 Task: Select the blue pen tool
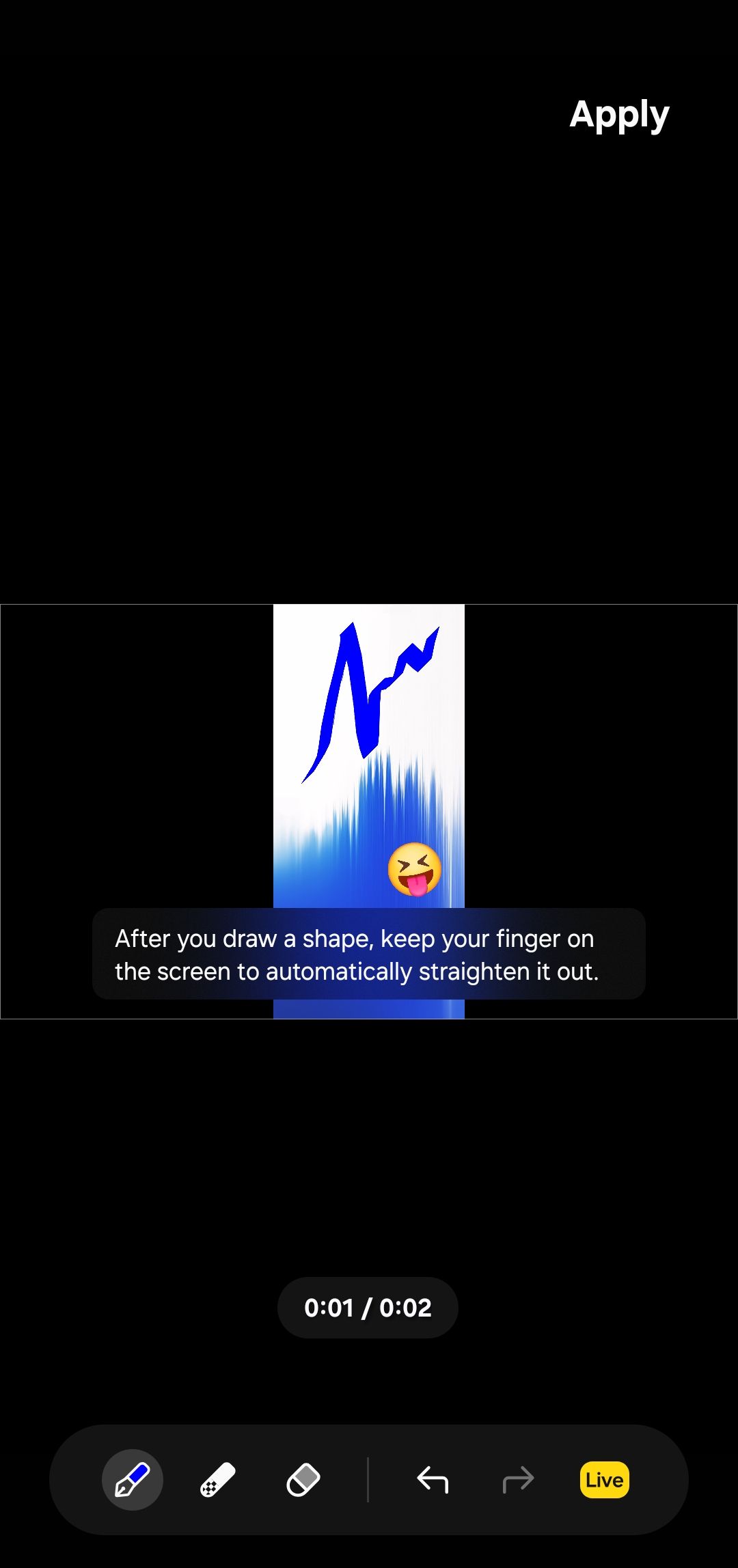coord(133,1479)
